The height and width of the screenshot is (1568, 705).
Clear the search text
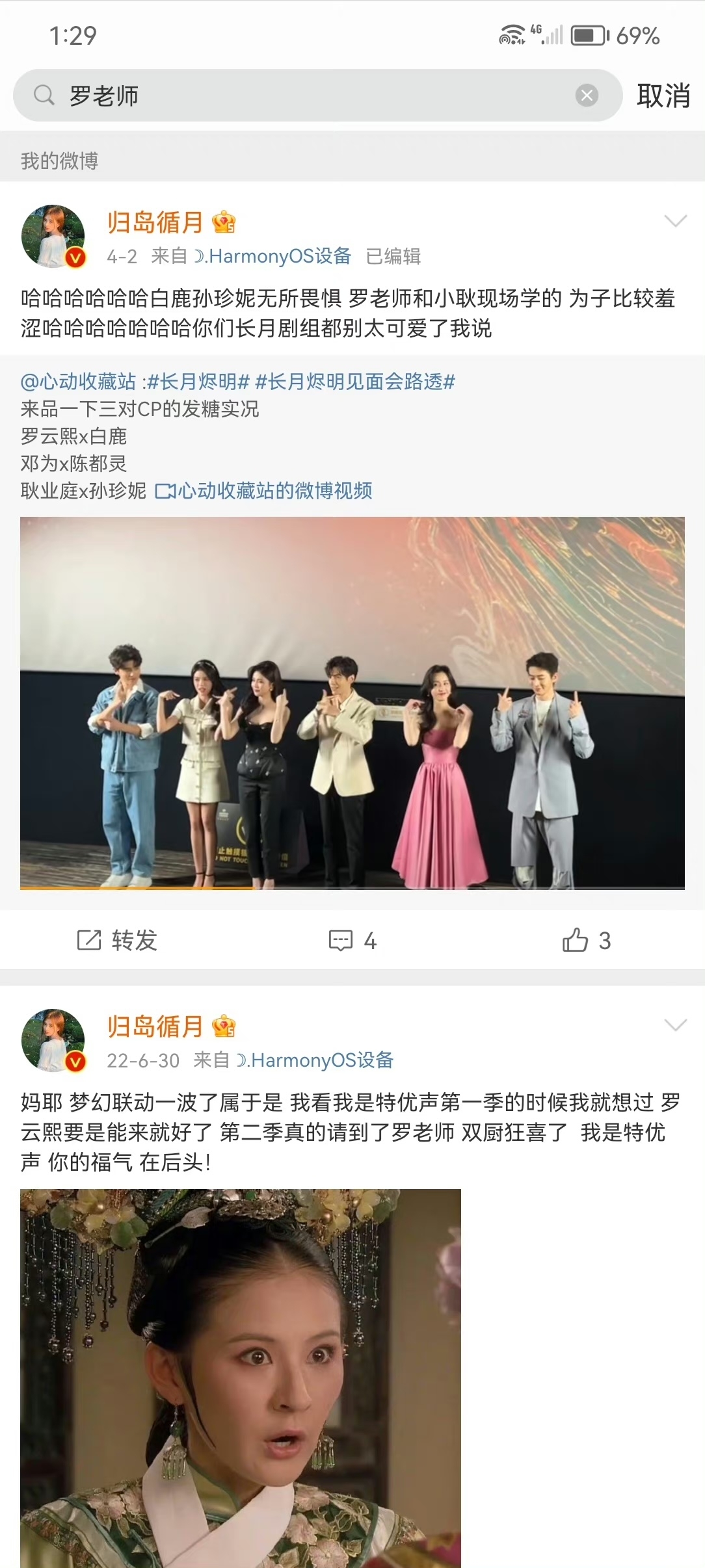click(587, 96)
